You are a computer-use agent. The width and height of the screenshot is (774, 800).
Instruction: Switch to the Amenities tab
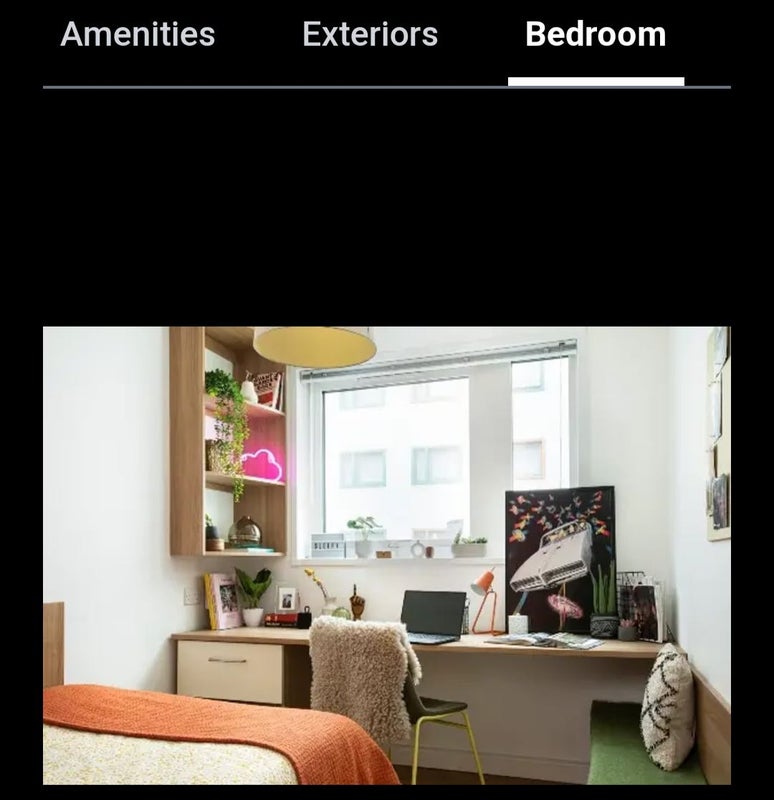click(138, 35)
